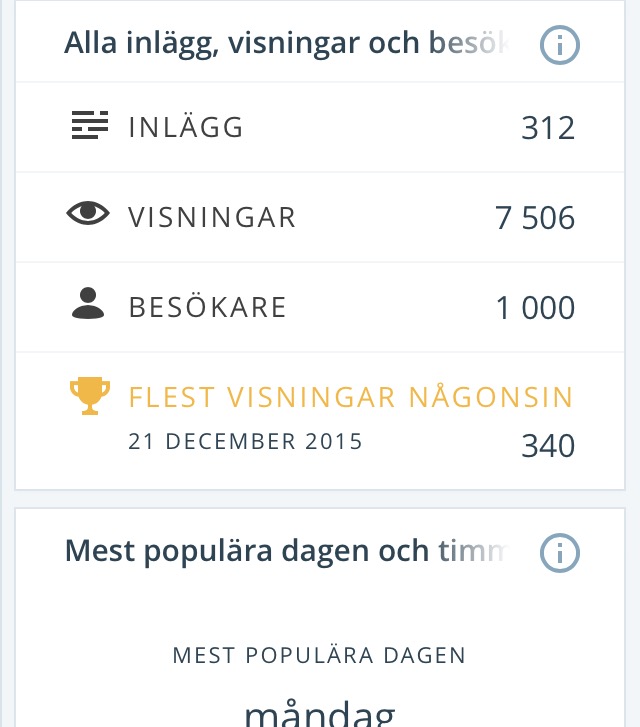Open info for Alla inlägg, visningar card
The height and width of the screenshot is (727, 640).
pyautogui.click(x=559, y=44)
